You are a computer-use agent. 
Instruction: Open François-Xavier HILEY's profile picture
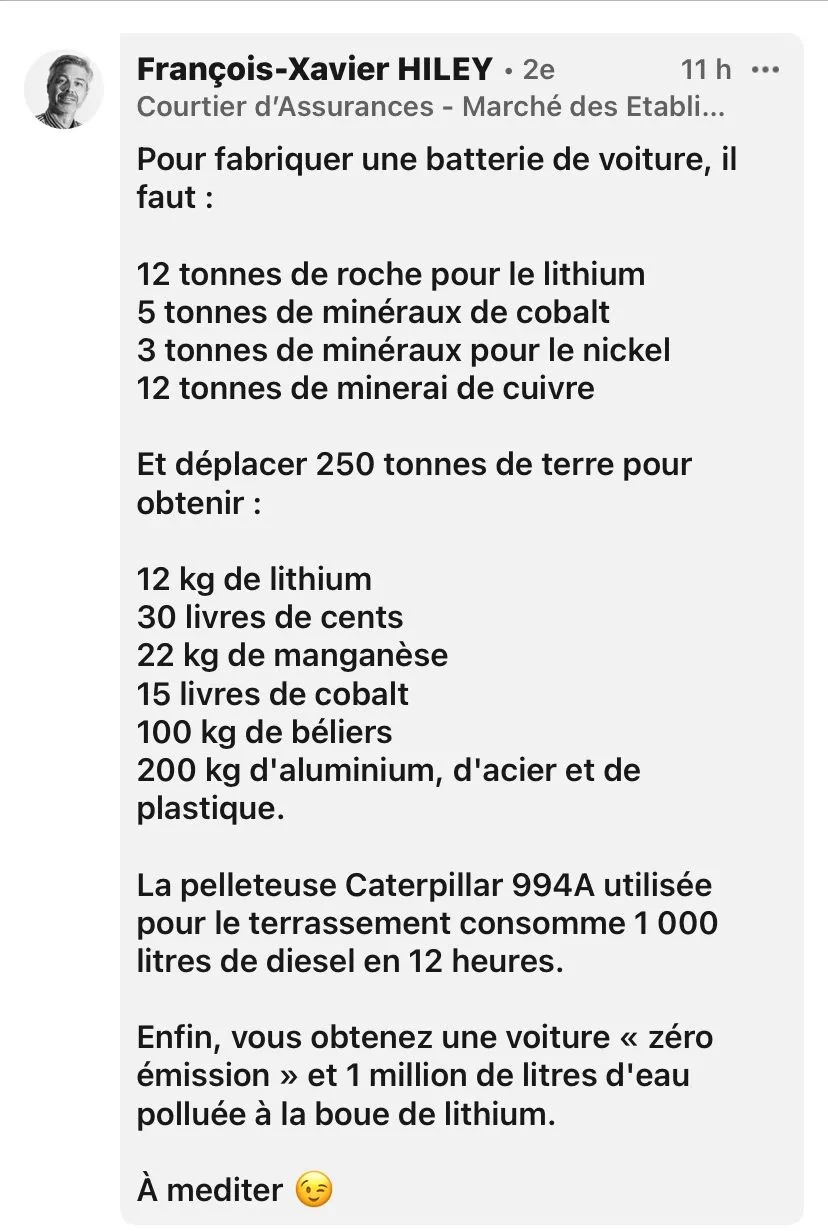coord(64,89)
